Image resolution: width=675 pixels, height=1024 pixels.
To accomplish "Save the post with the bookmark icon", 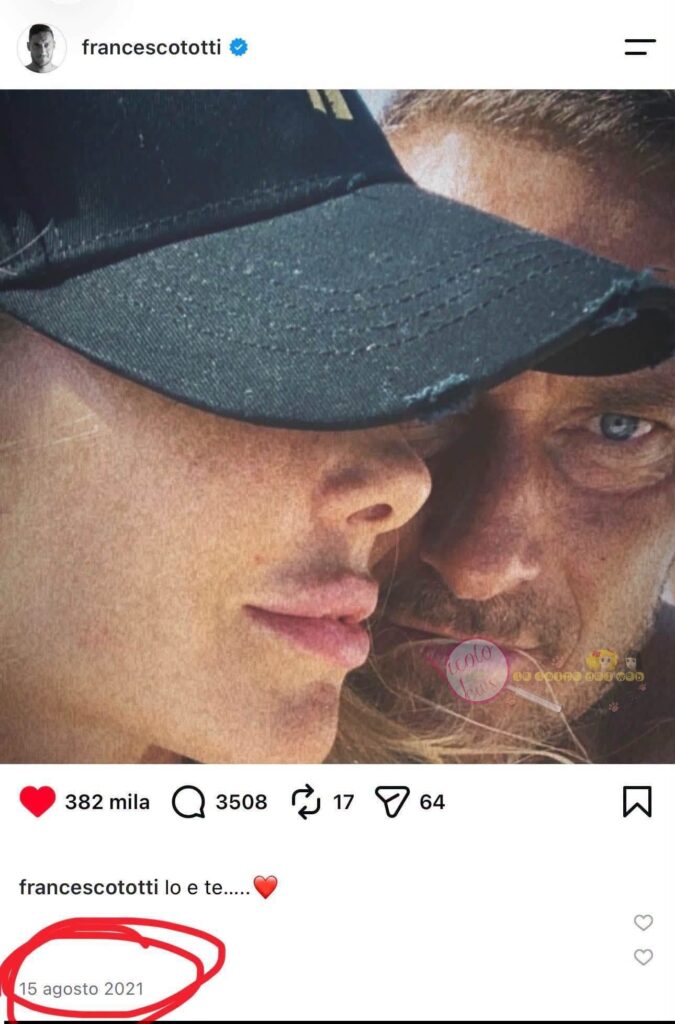I will (x=637, y=802).
